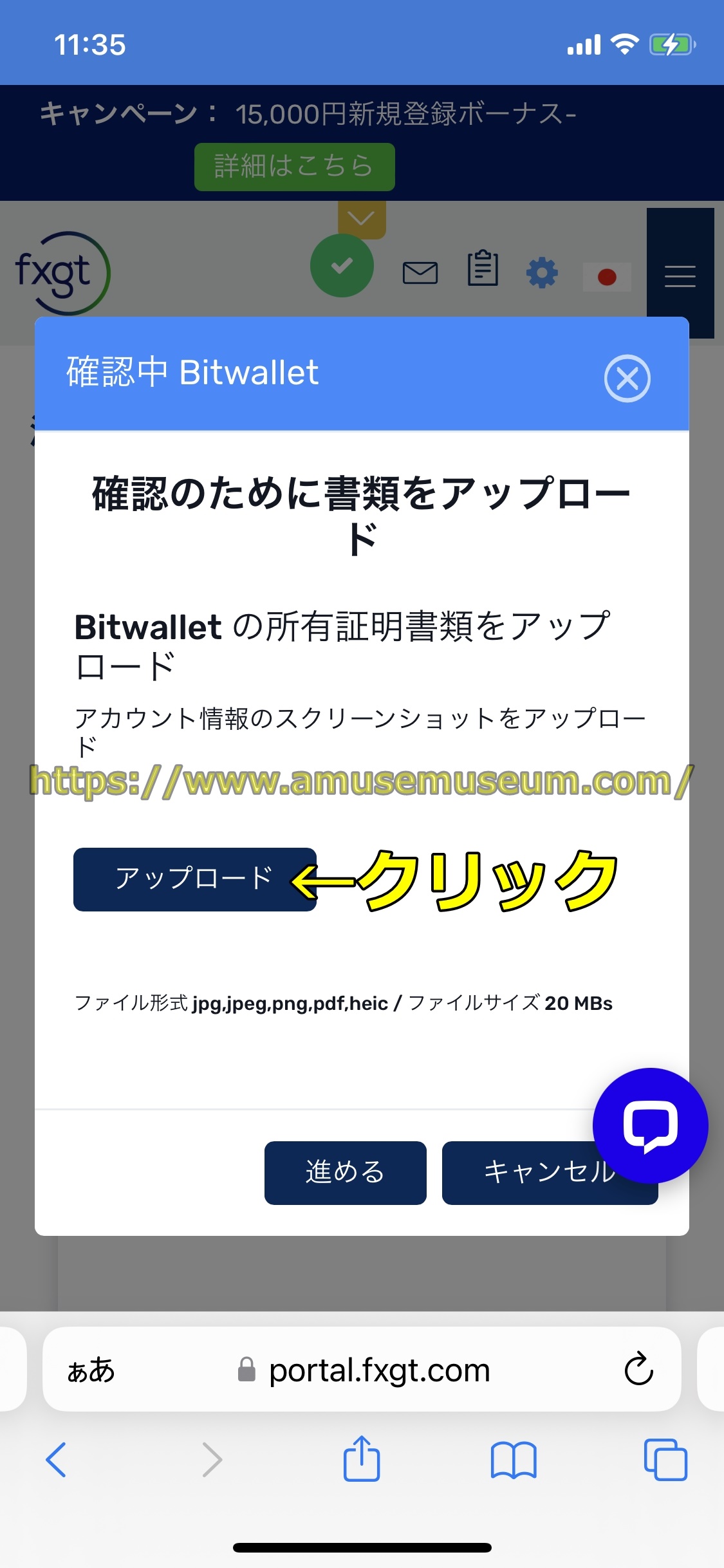Open the hamburger menu
Image resolution: width=724 pixels, height=1568 pixels.
point(680,276)
